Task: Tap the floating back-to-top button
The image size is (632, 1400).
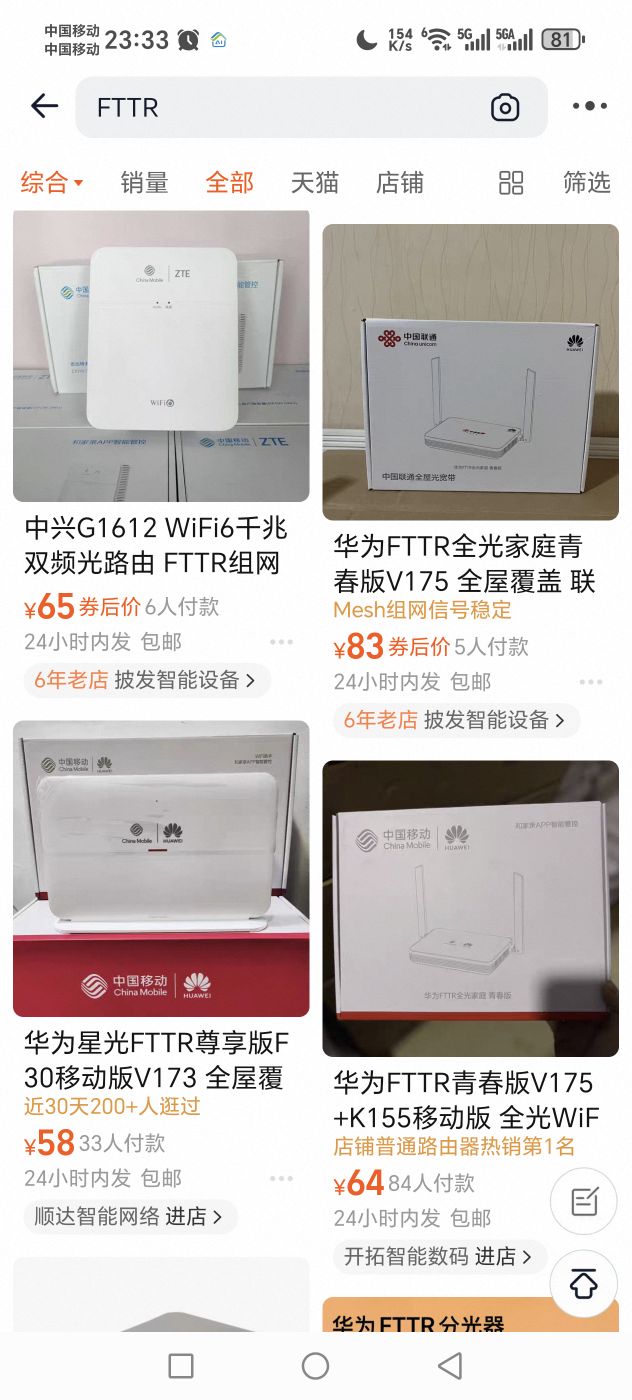Action: coord(584,1283)
